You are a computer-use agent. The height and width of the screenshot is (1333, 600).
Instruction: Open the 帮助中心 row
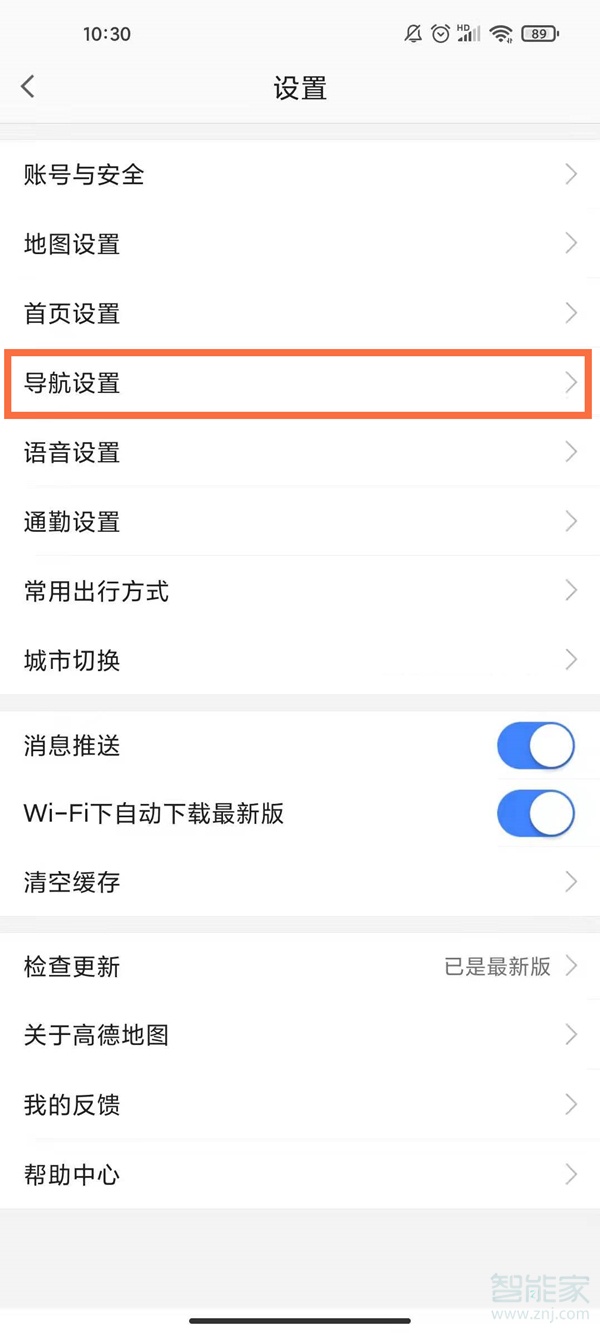[x=300, y=1174]
